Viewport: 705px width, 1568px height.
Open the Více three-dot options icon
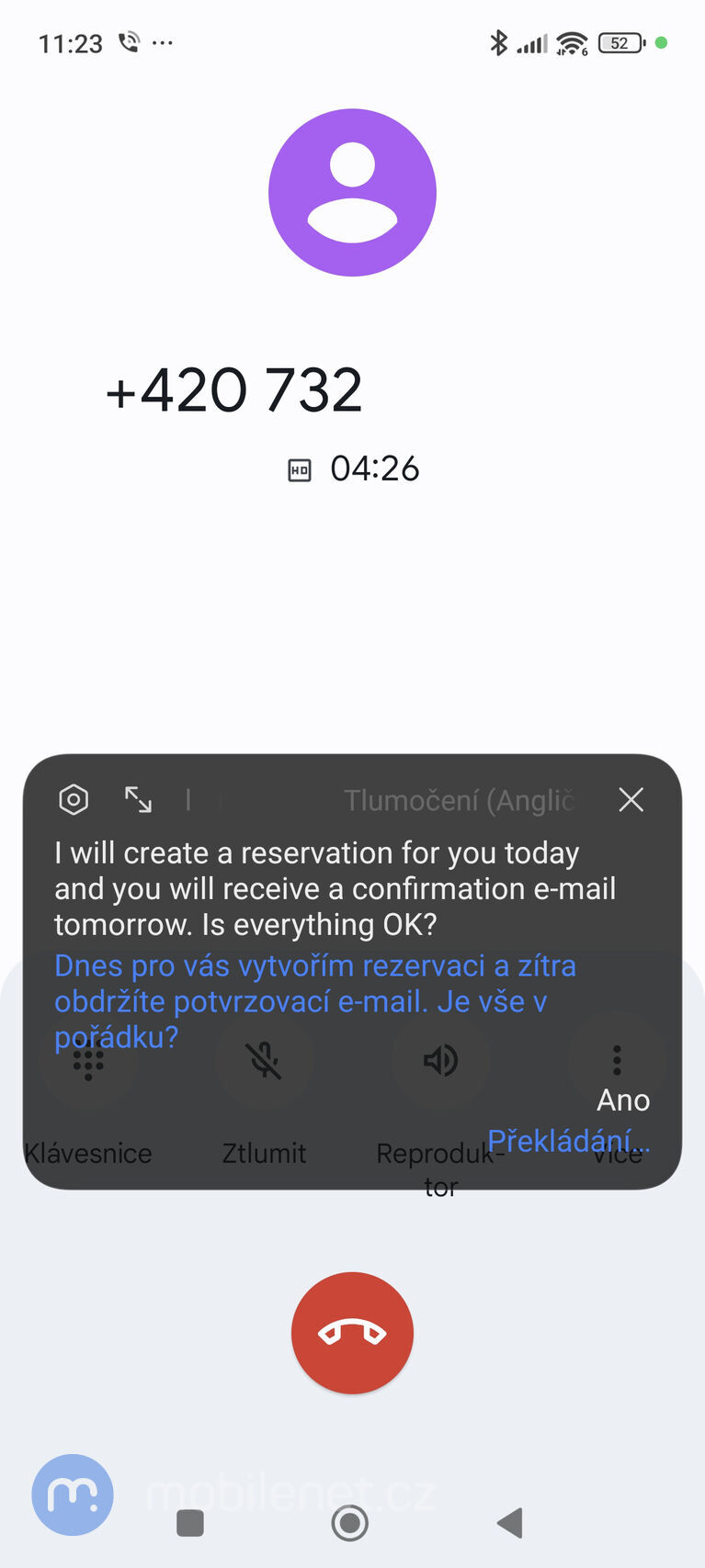click(x=617, y=1061)
